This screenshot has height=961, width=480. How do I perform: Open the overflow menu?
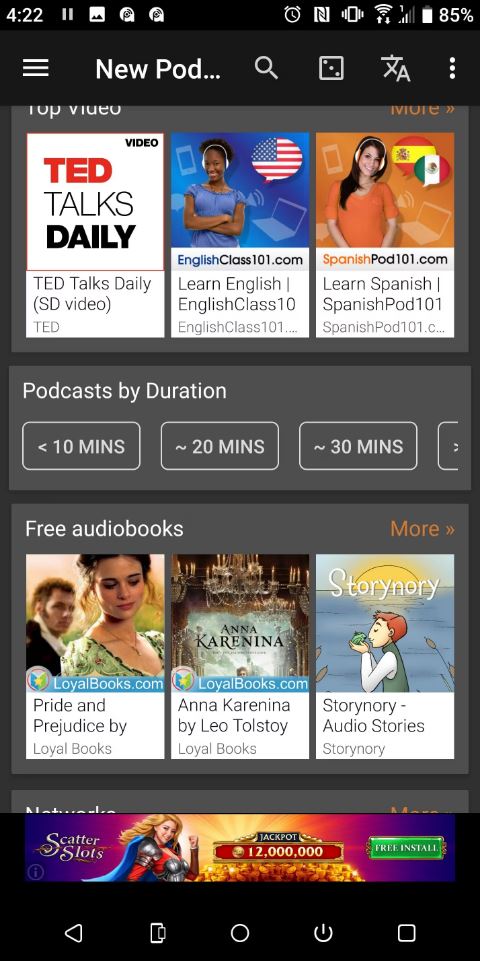click(x=452, y=68)
